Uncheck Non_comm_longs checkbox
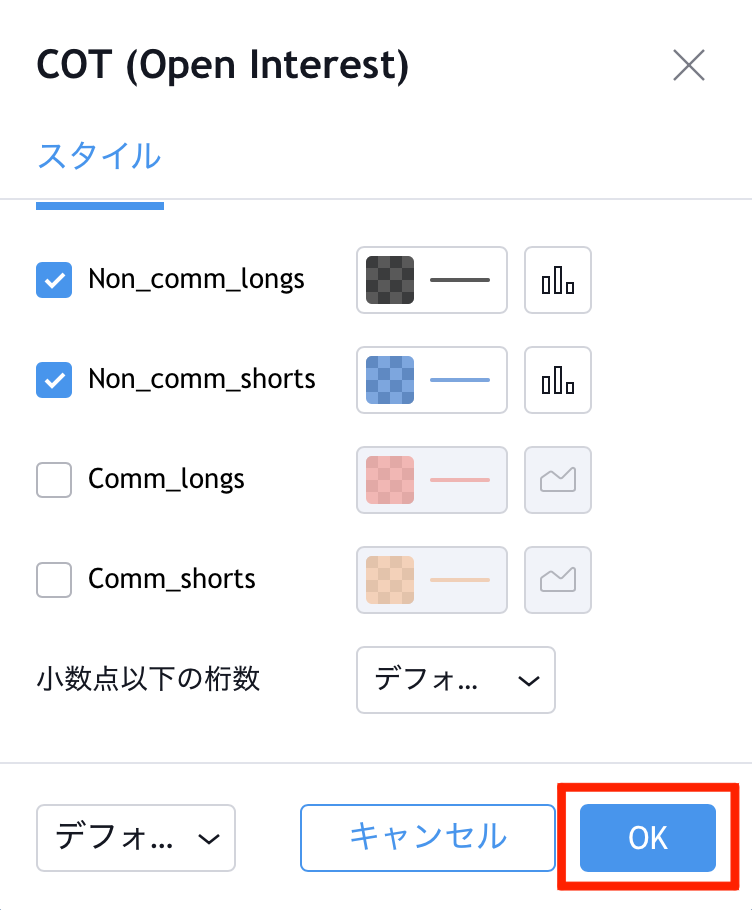This screenshot has height=910, width=752. point(54,280)
